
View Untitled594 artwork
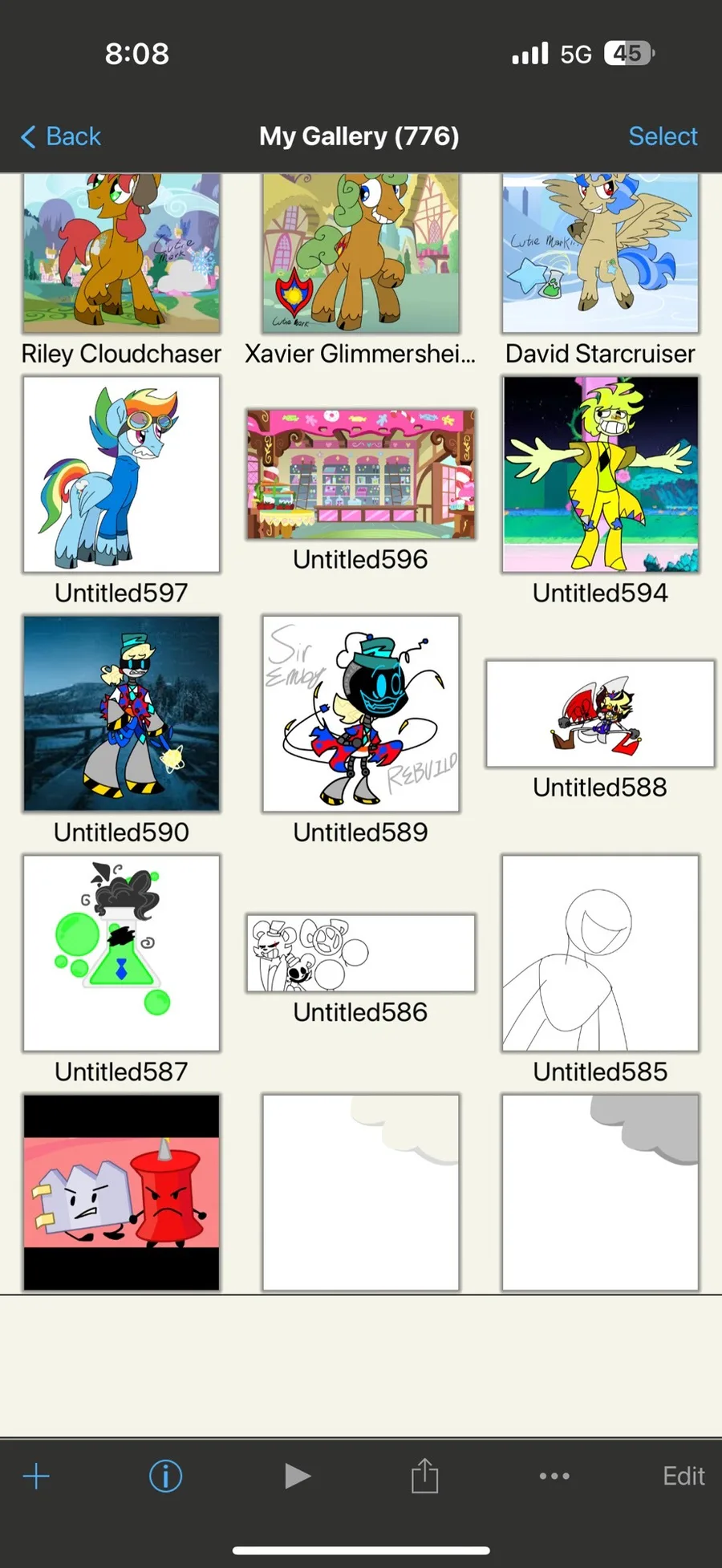click(600, 474)
